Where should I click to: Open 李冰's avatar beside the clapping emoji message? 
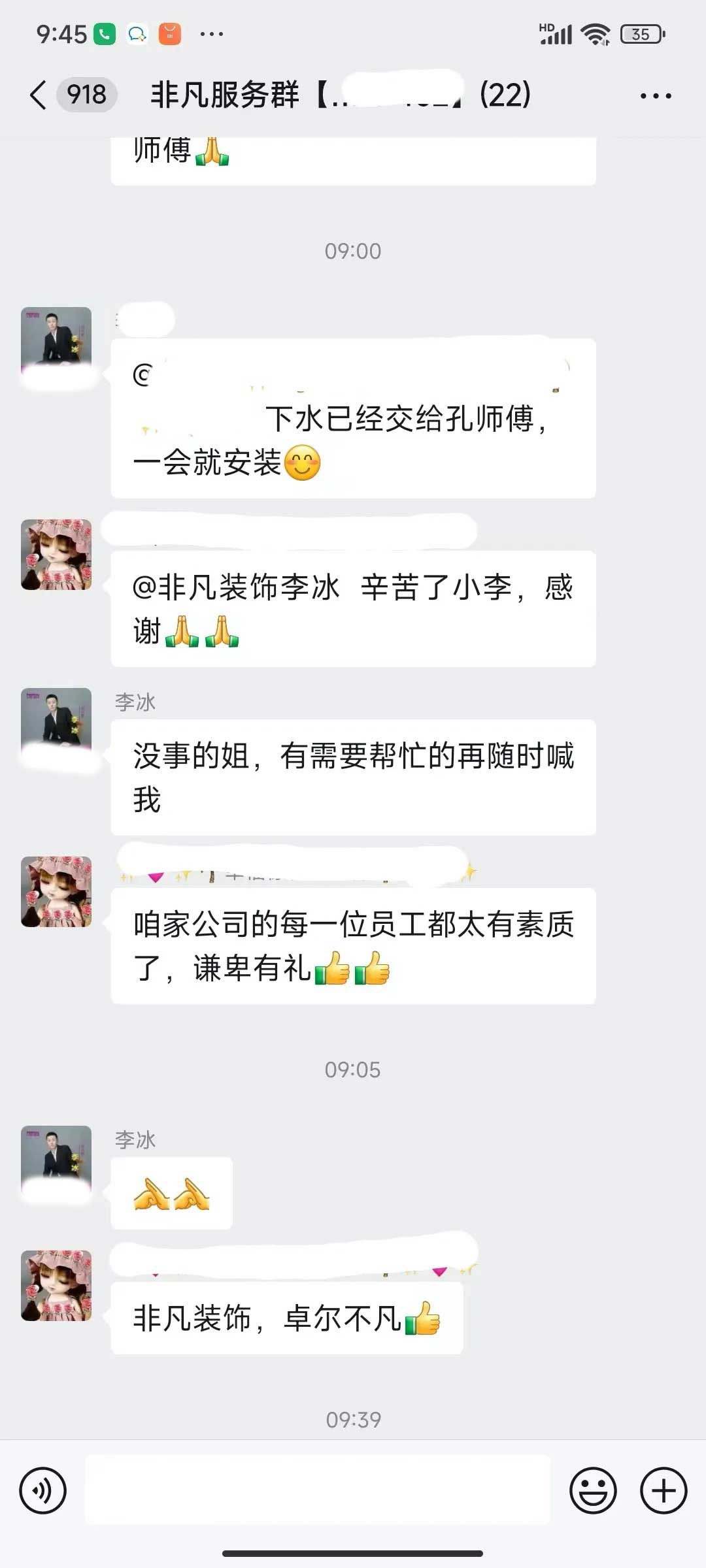tap(56, 1160)
